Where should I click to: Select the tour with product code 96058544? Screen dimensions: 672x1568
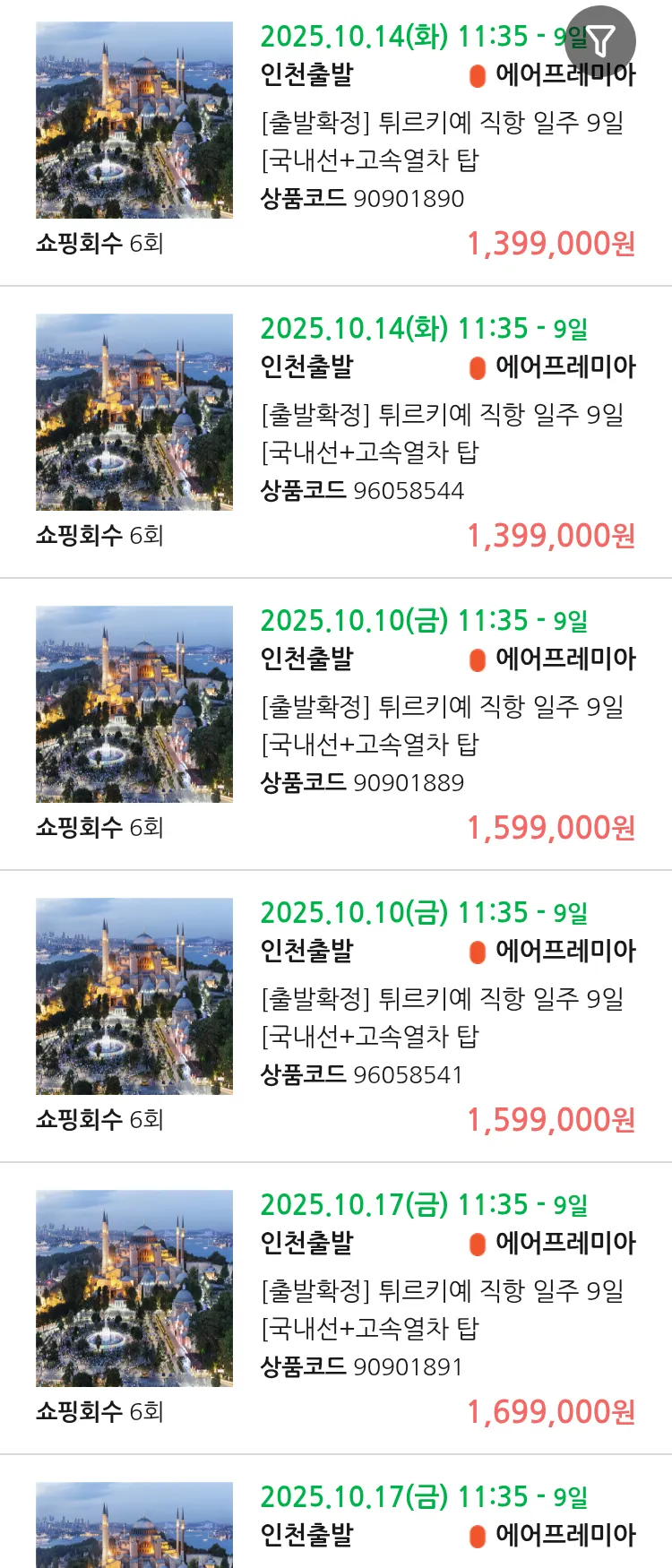click(442, 433)
